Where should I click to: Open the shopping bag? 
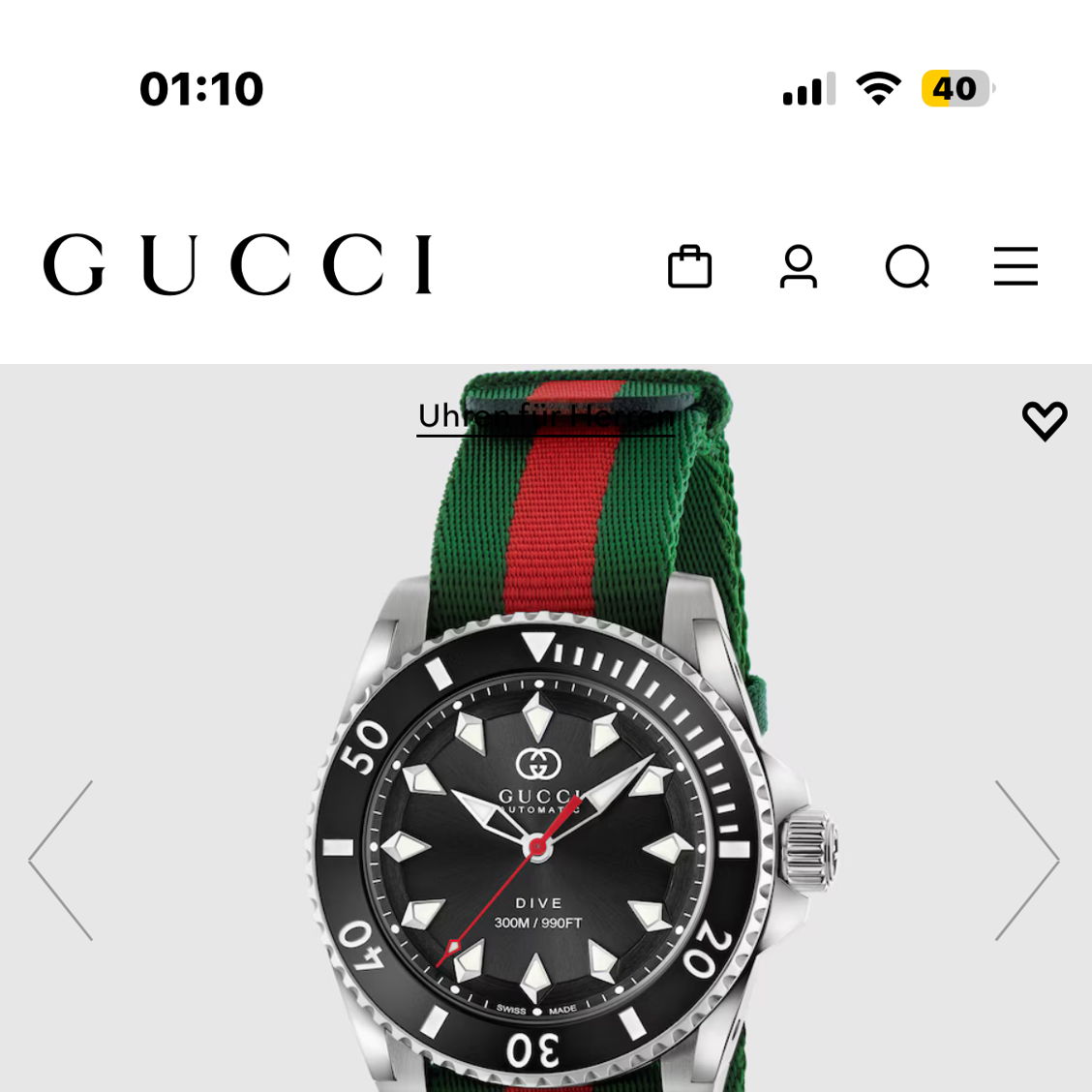(x=689, y=266)
